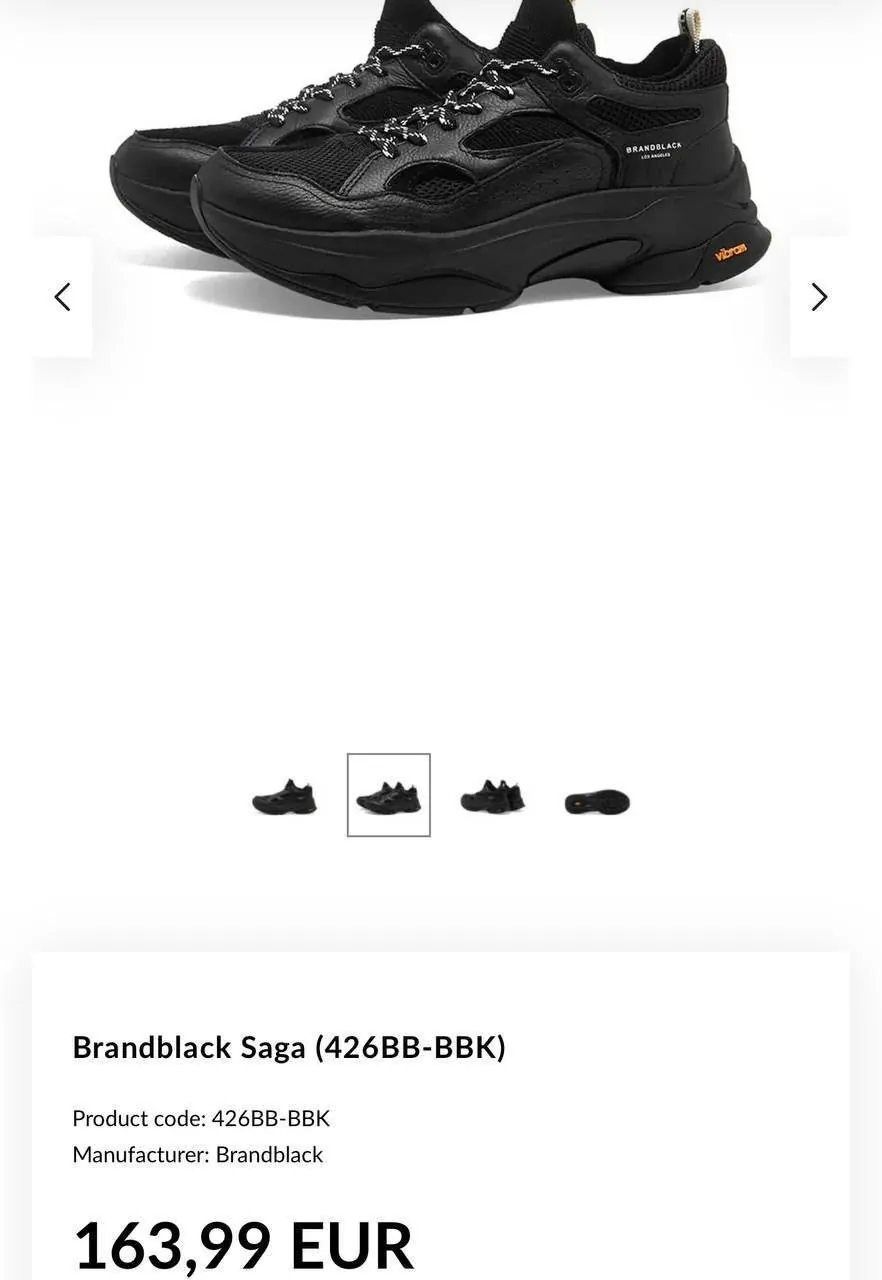This screenshot has height=1280, width=882.
Task: Advance to the next product photo
Action: point(819,297)
